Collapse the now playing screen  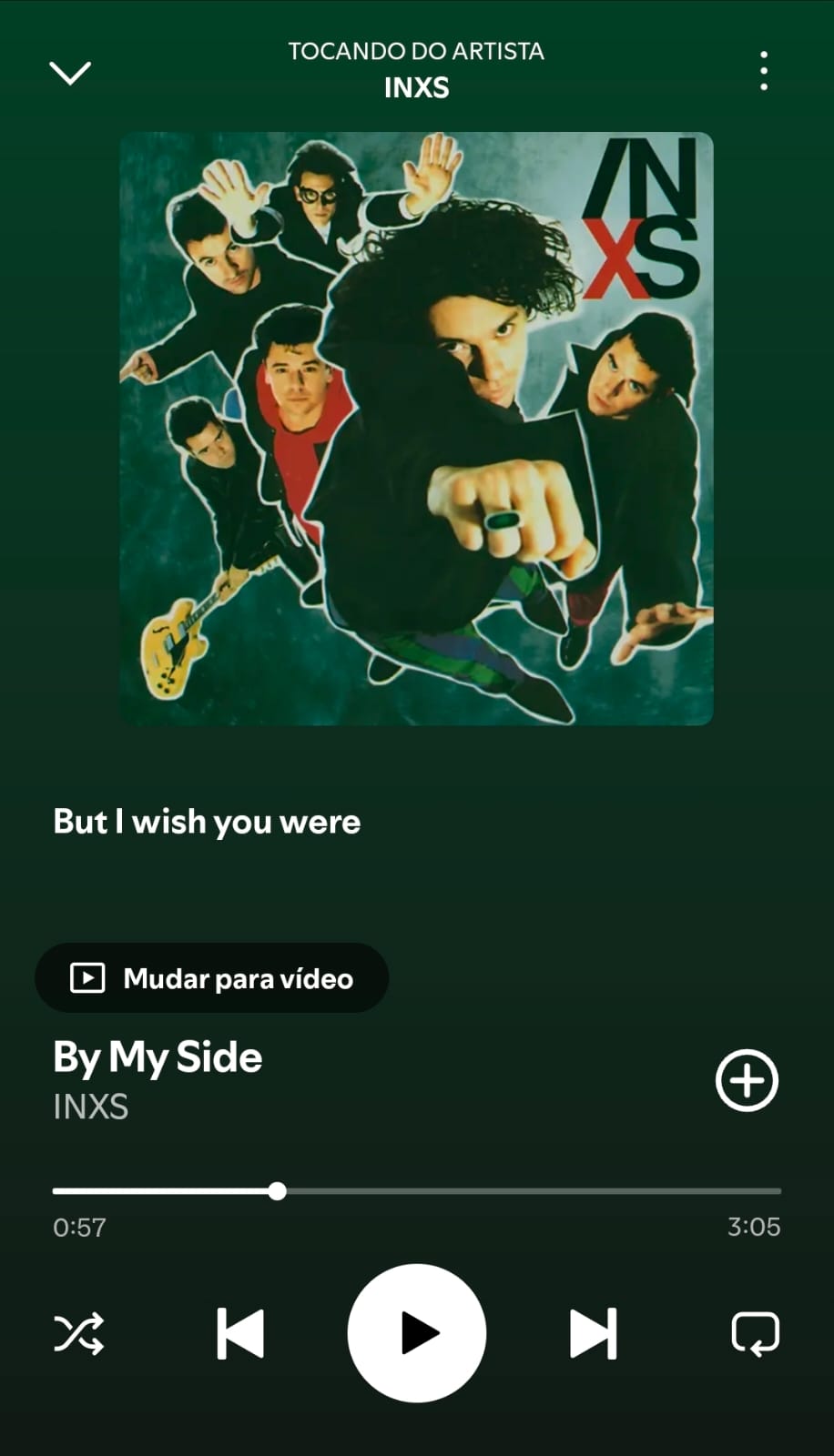pyautogui.click(x=70, y=73)
